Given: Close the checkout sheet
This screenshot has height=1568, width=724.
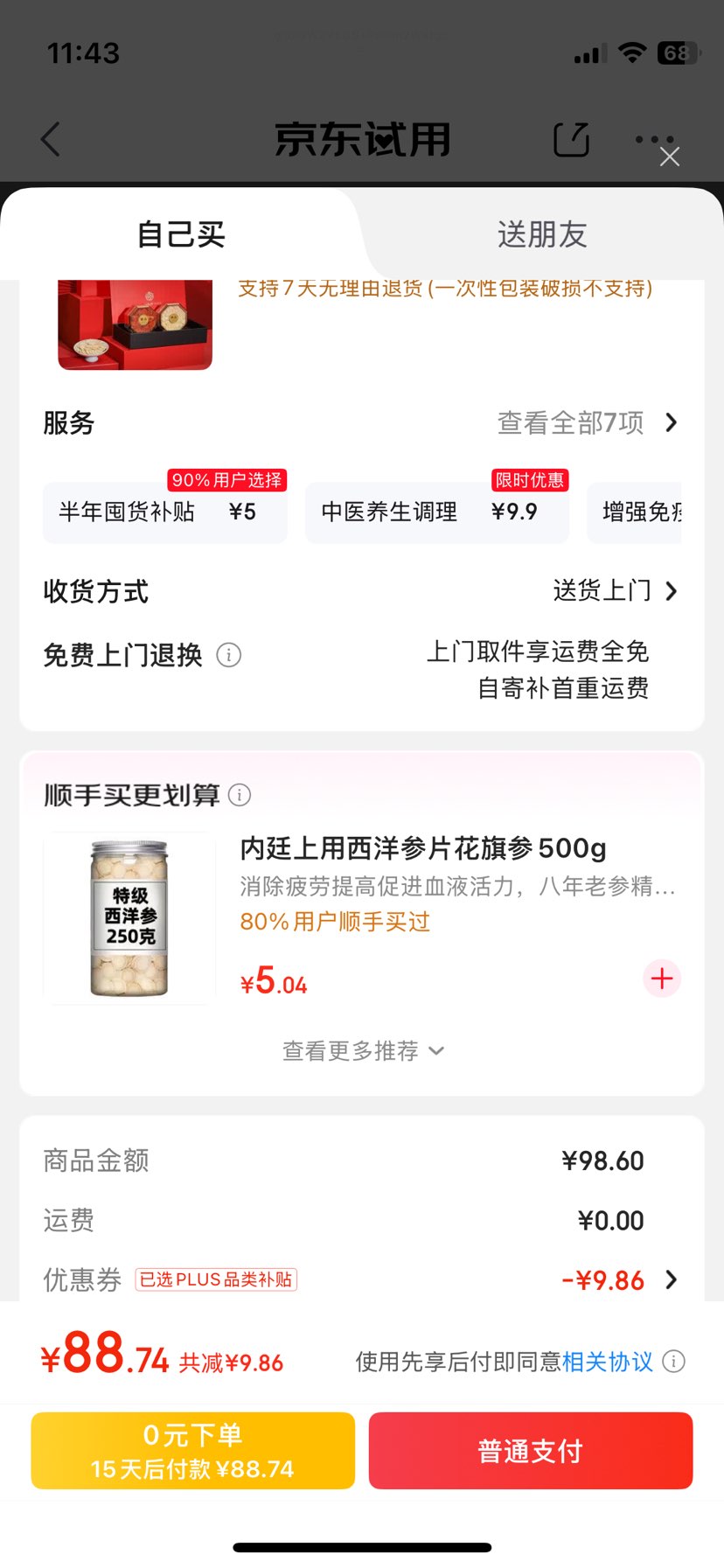Looking at the screenshot, I should click(x=670, y=157).
